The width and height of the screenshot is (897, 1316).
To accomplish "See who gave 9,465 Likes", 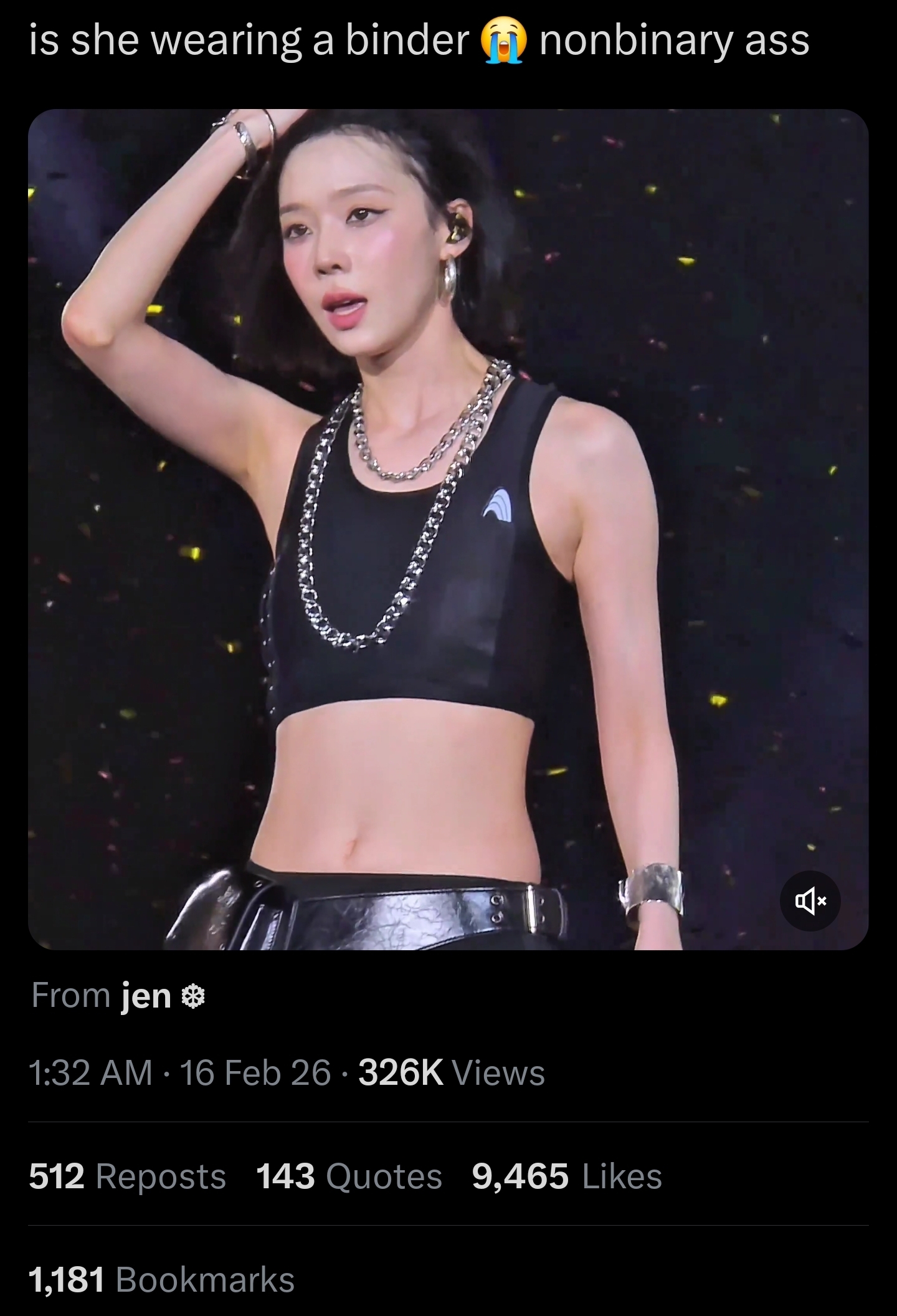I will tap(567, 1176).
